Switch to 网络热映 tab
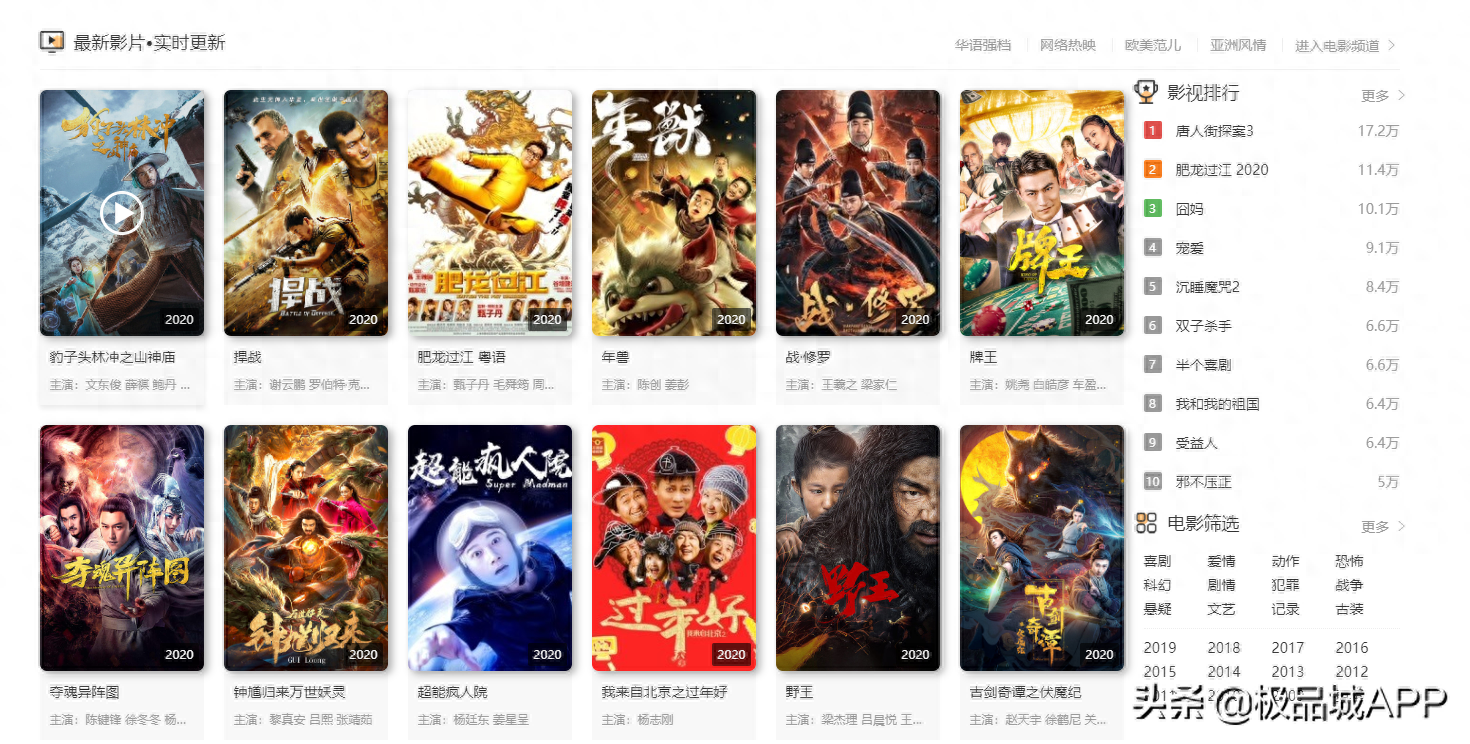 tap(1067, 45)
